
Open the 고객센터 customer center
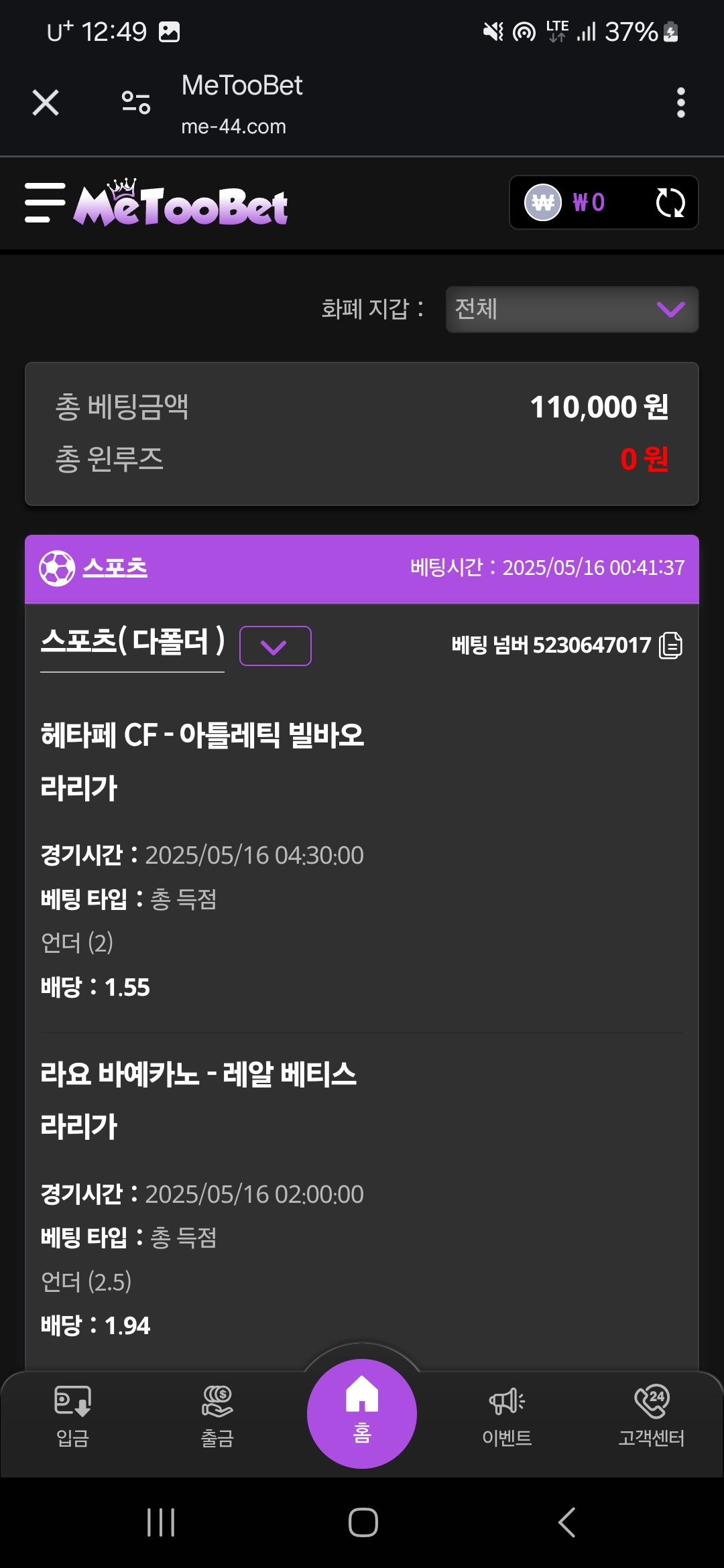tap(651, 1414)
